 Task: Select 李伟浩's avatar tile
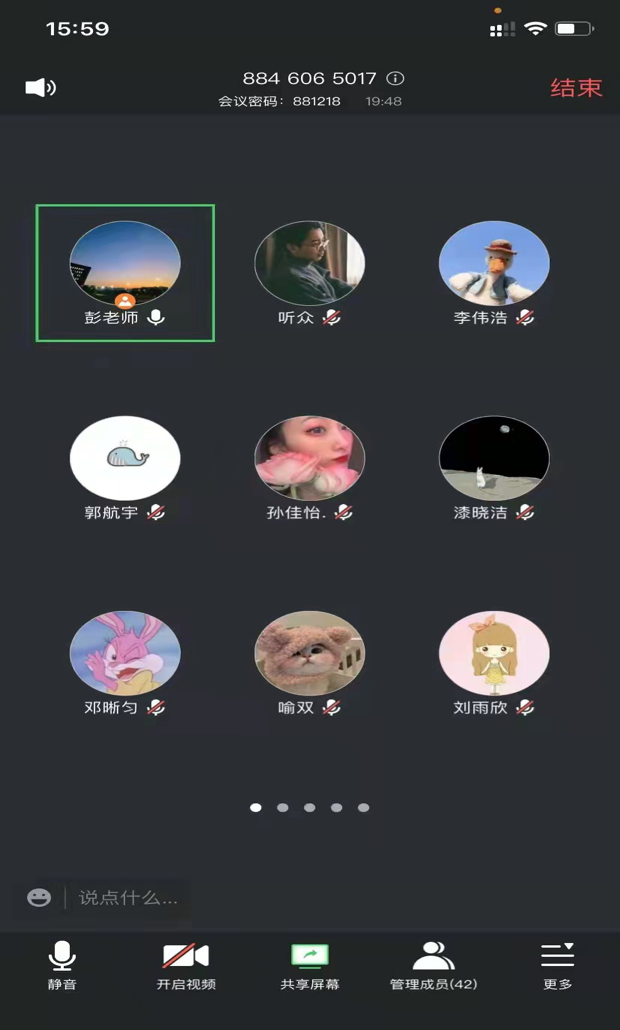pos(494,265)
